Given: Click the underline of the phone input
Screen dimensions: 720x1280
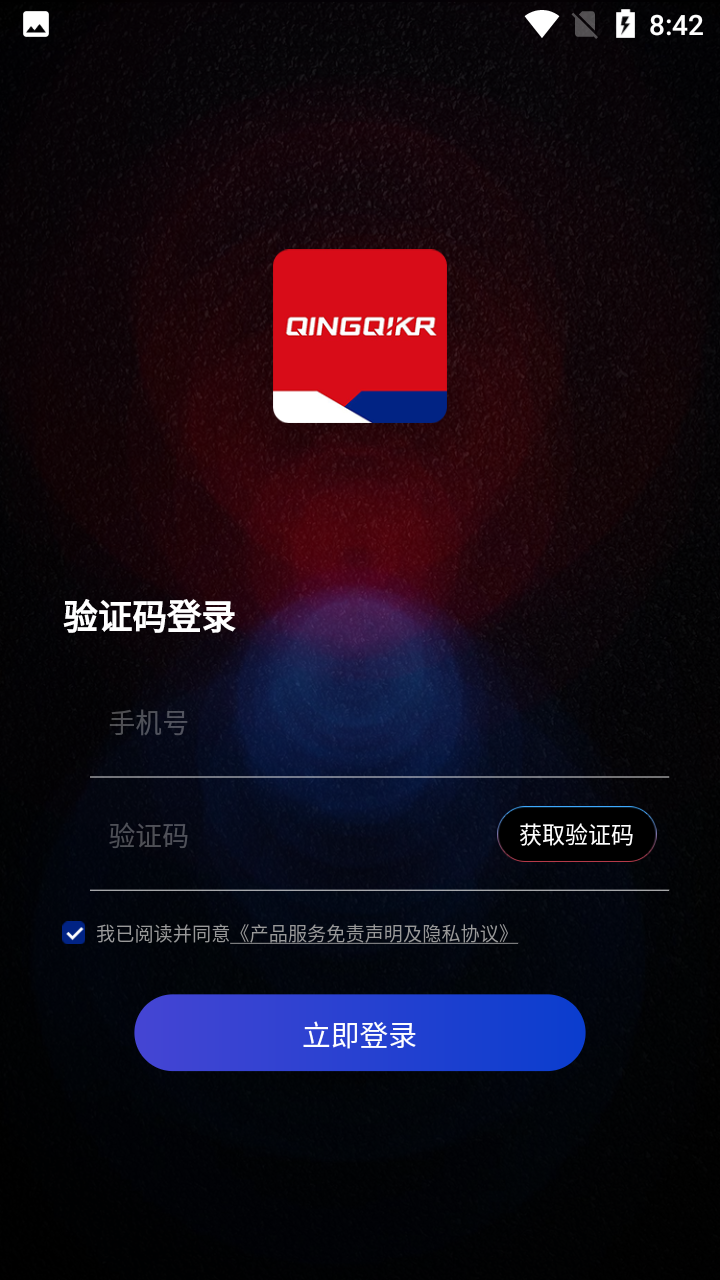Looking at the screenshot, I should tap(380, 775).
